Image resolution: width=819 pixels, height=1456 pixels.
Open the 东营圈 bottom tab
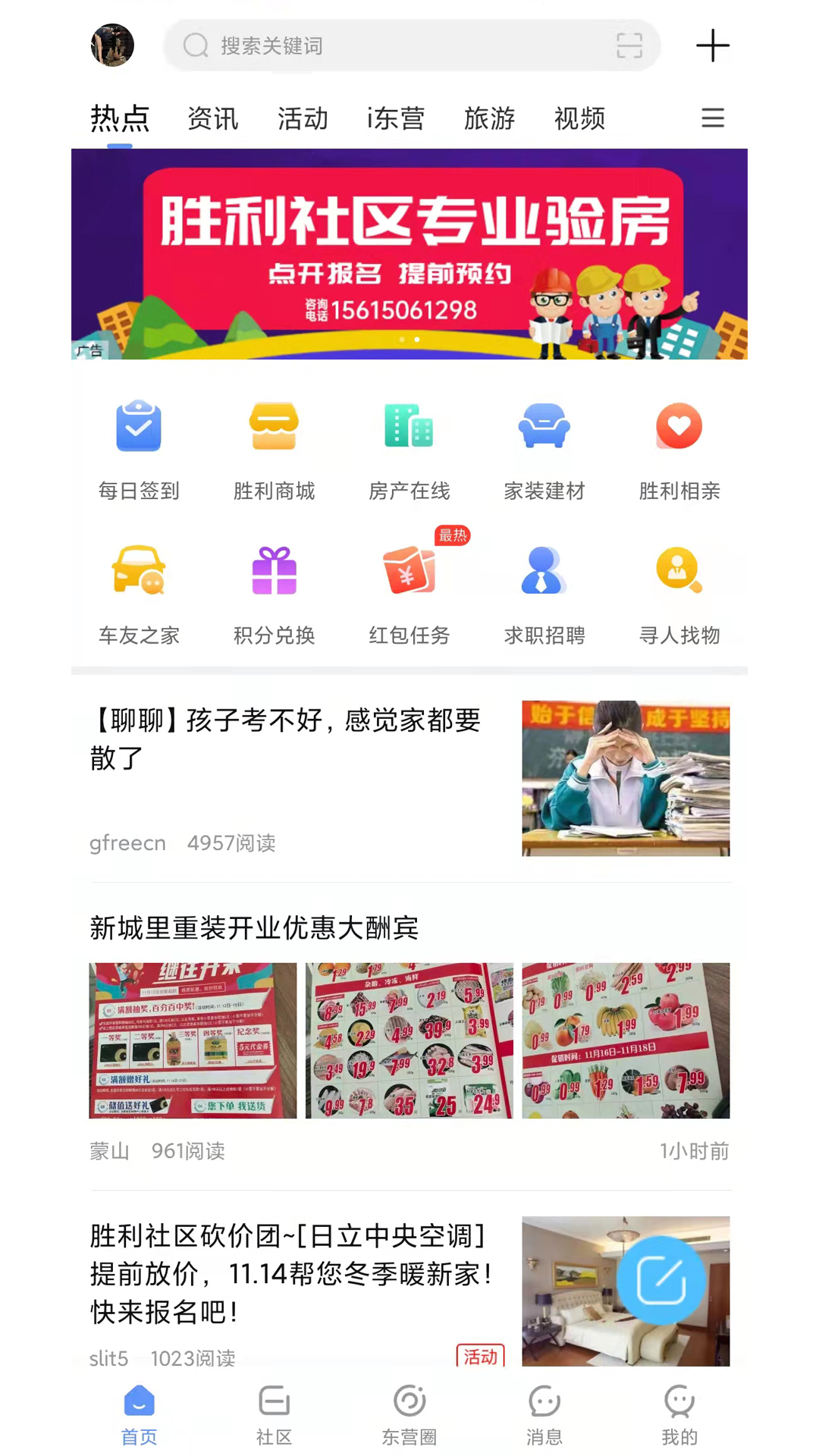click(409, 1415)
